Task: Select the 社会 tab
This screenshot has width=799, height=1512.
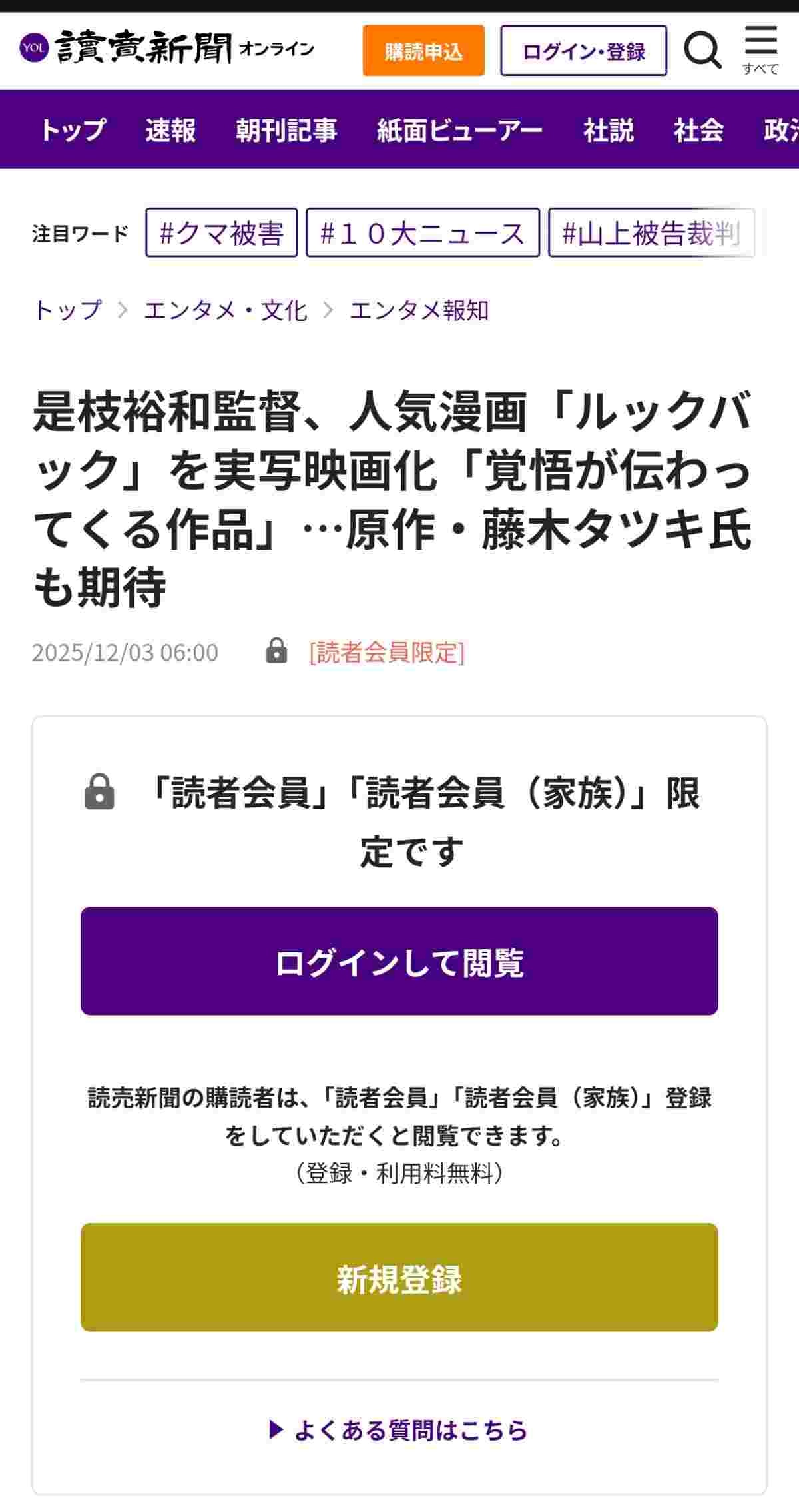Action: [x=698, y=130]
